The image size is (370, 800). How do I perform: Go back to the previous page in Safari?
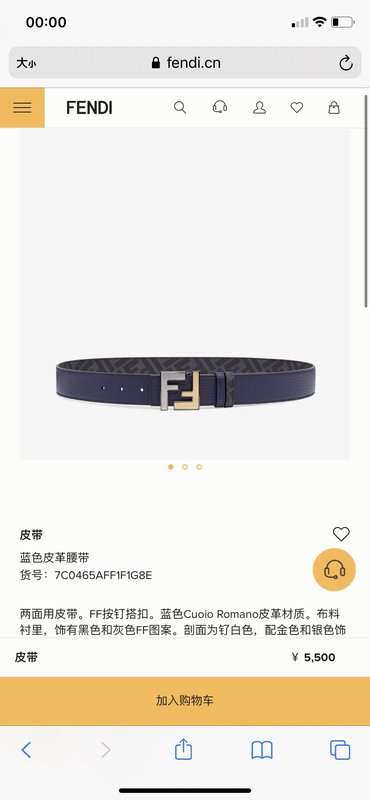click(26, 750)
